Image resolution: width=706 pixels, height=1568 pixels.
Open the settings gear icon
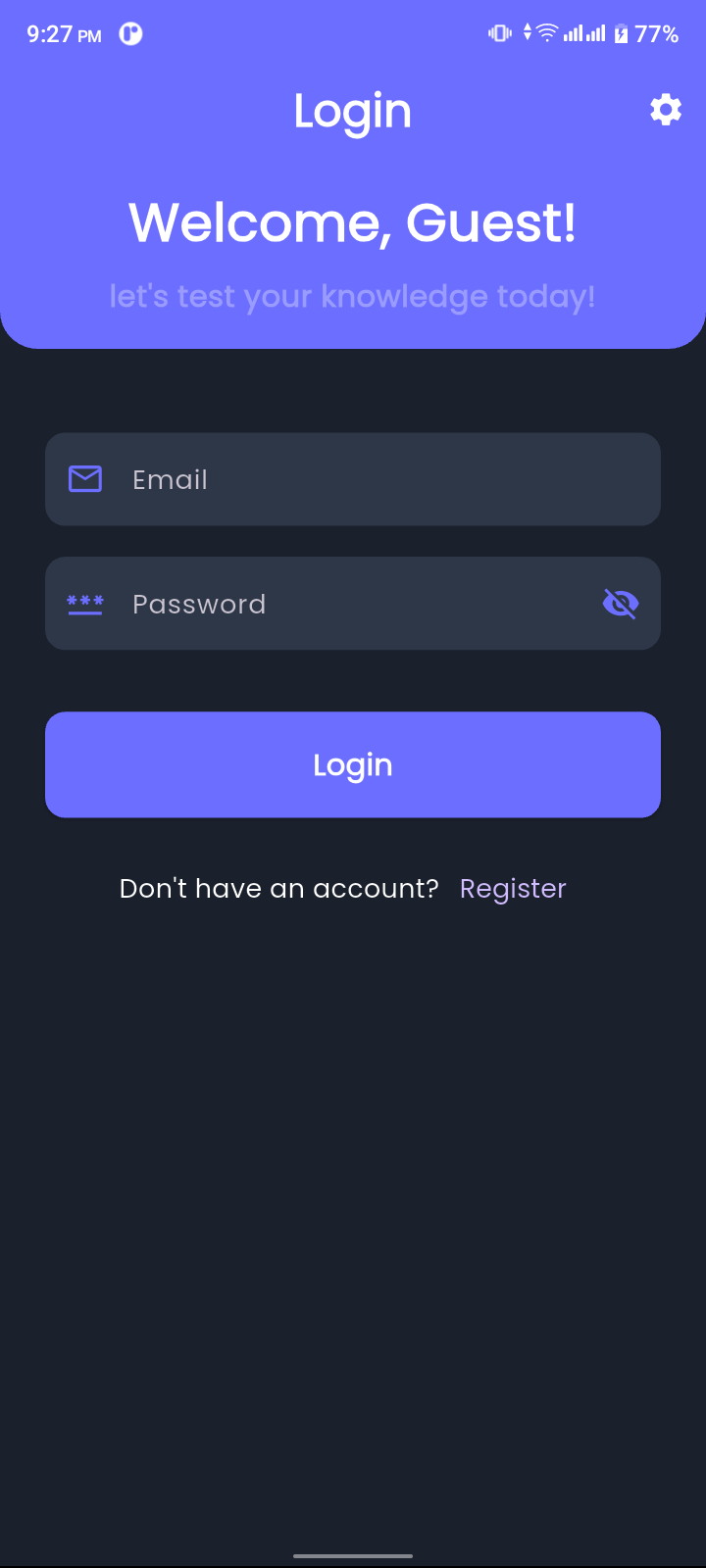pyautogui.click(x=666, y=110)
